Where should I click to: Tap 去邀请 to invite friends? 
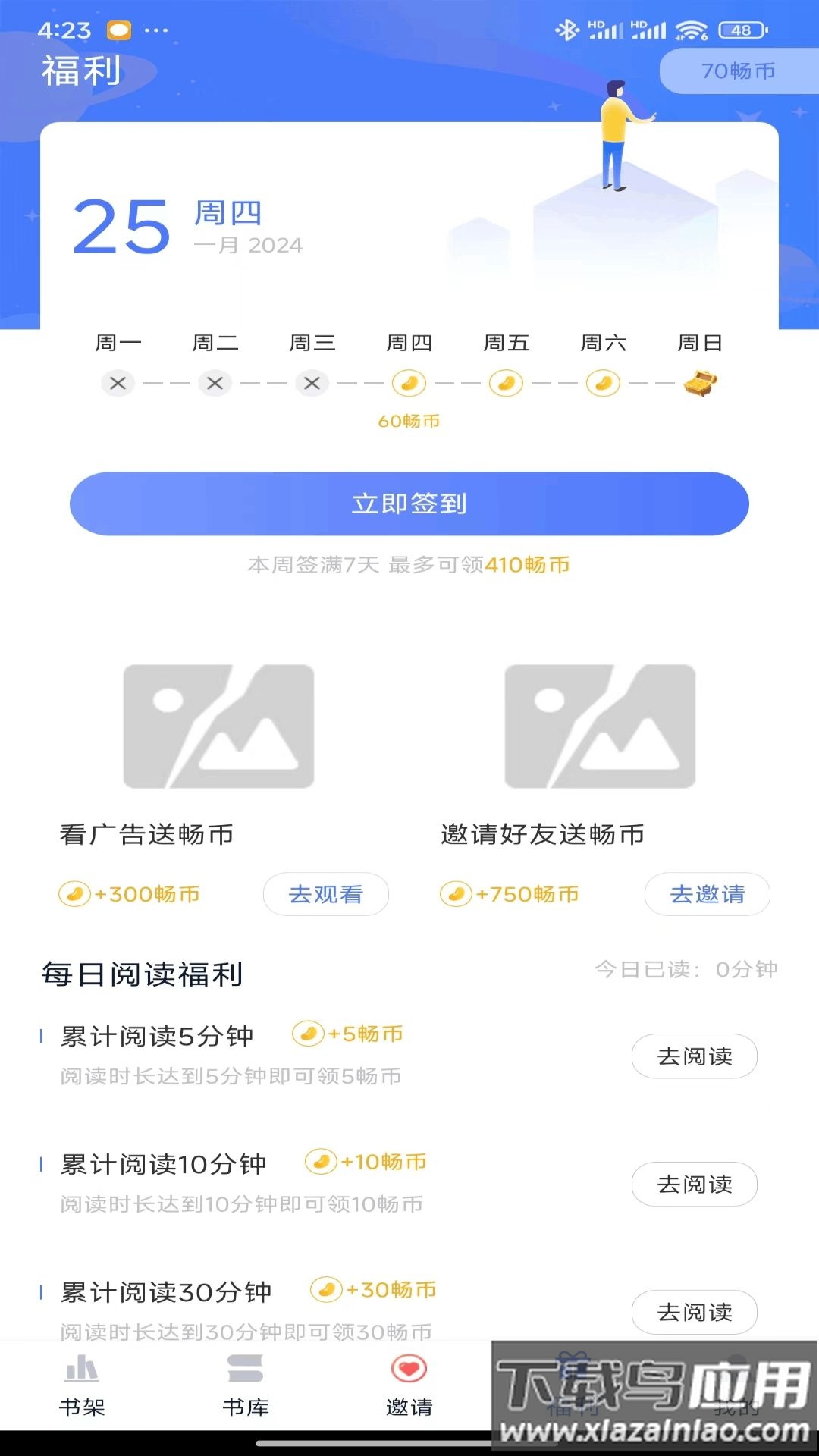pos(707,895)
